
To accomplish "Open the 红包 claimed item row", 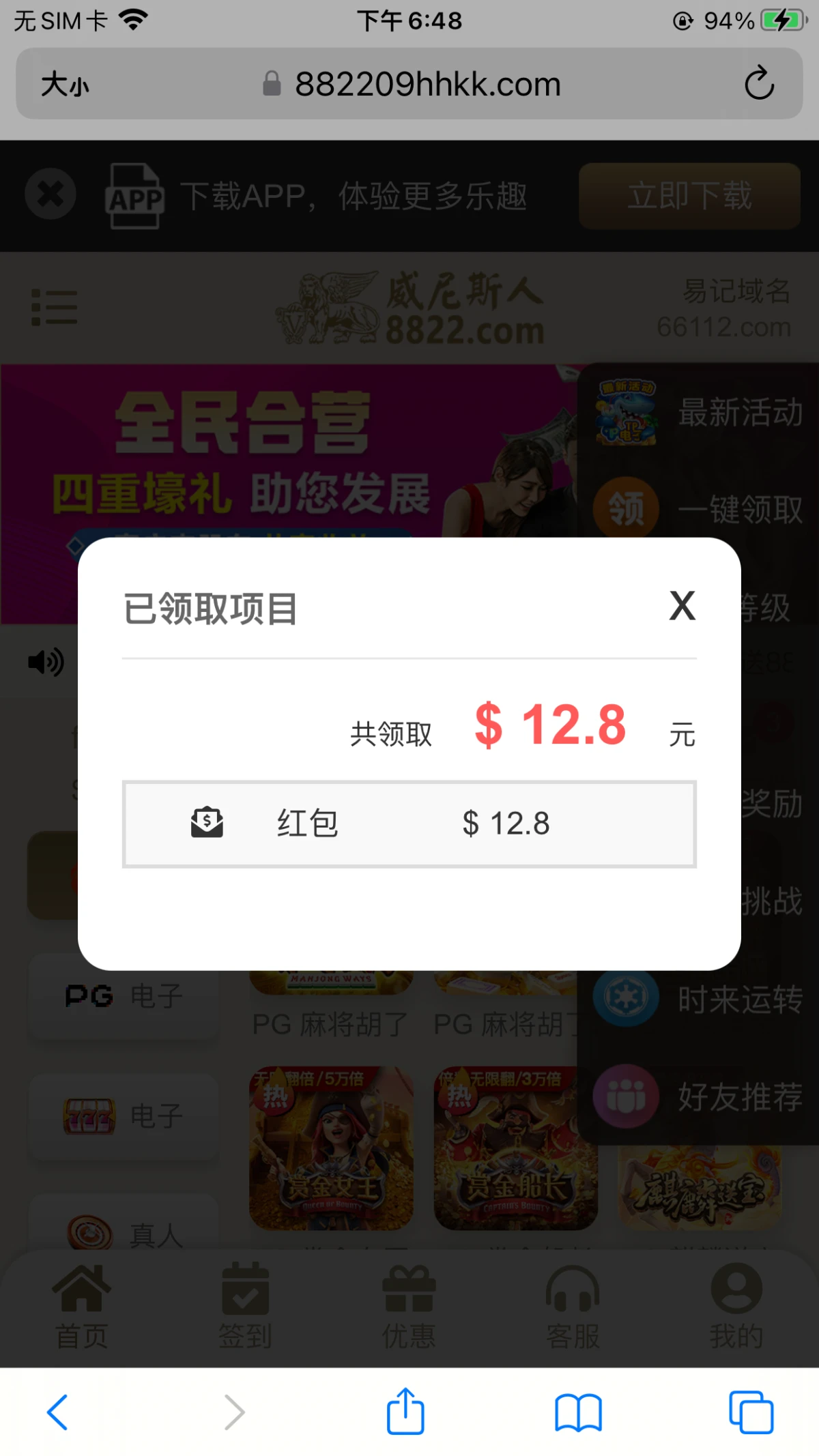I will [x=409, y=824].
